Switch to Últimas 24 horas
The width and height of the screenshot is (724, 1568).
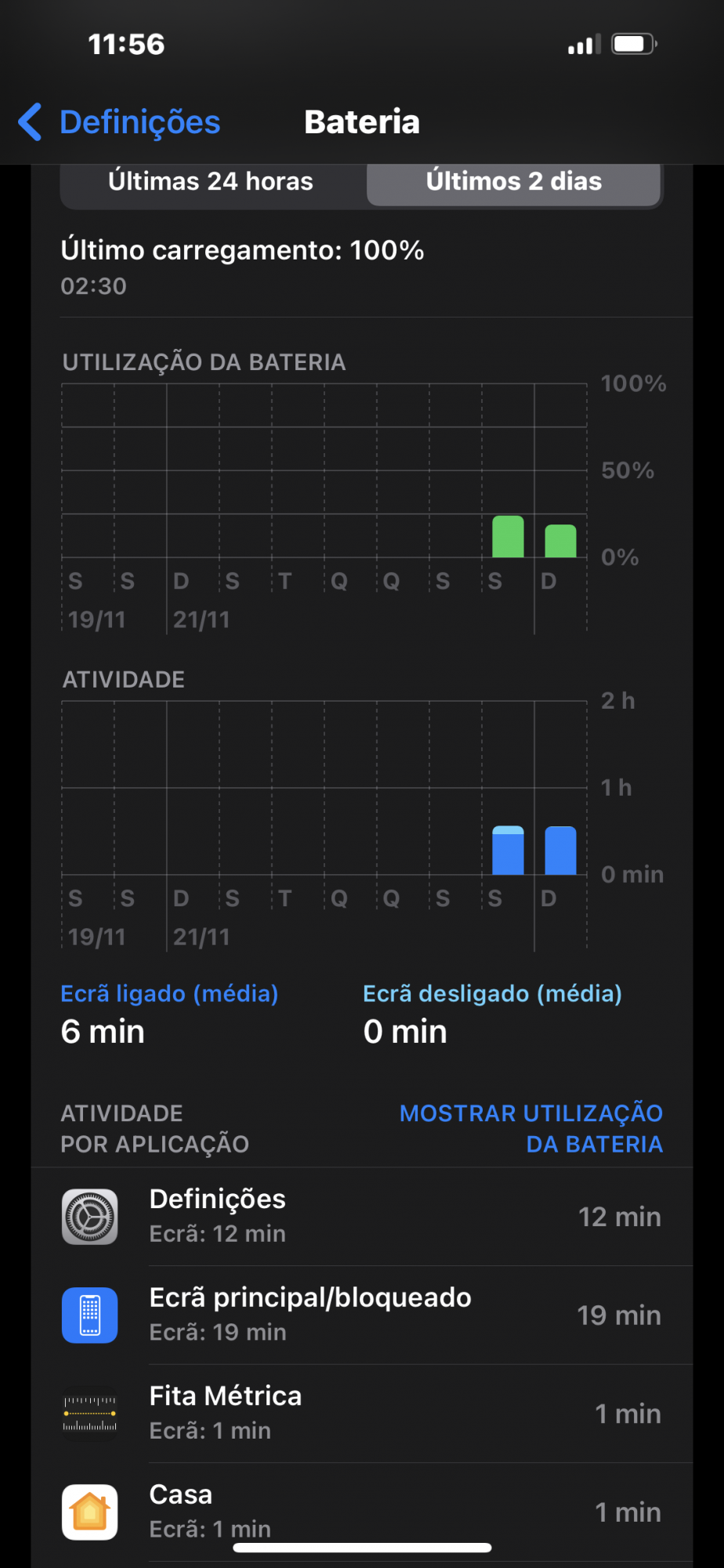pos(211,182)
